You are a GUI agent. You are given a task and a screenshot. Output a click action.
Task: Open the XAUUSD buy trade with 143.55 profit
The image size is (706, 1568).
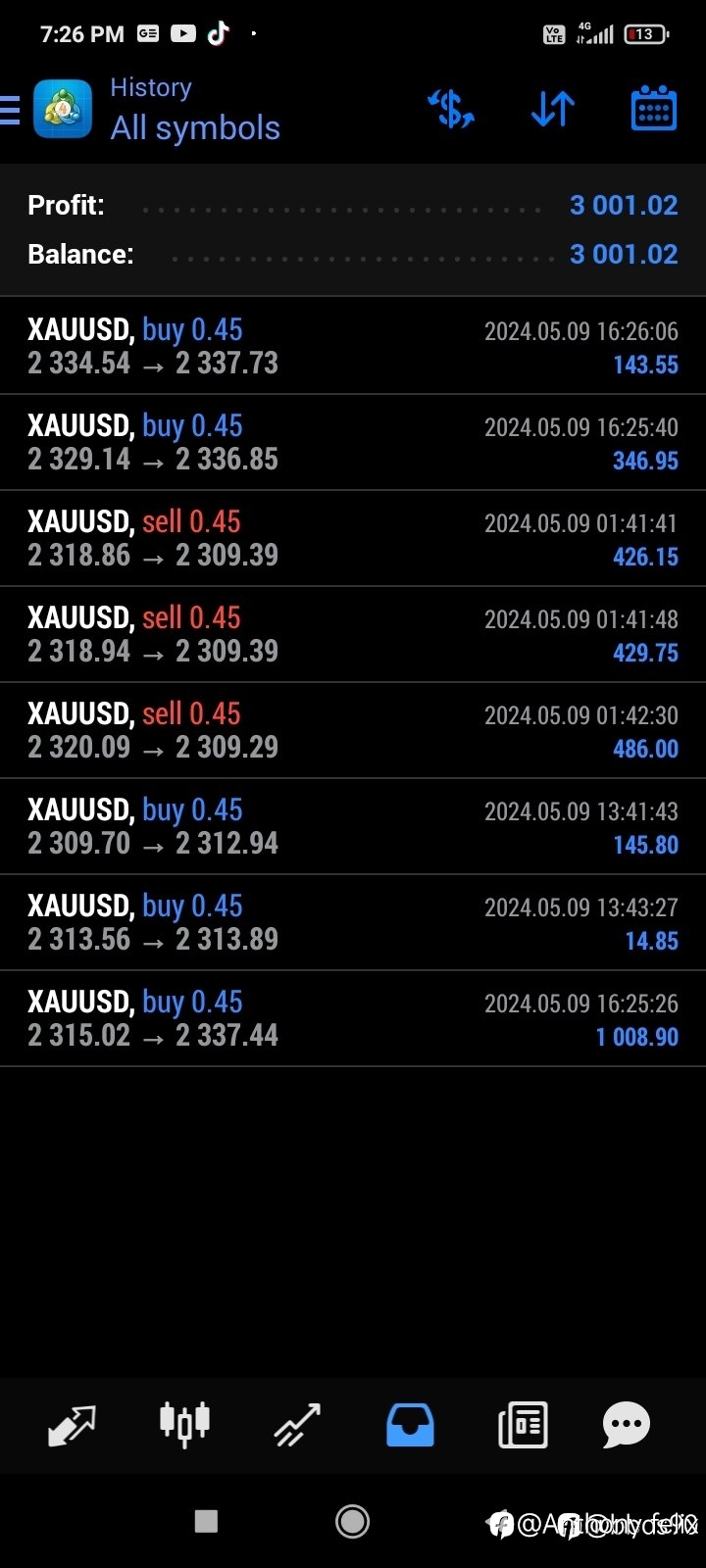(353, 346)
